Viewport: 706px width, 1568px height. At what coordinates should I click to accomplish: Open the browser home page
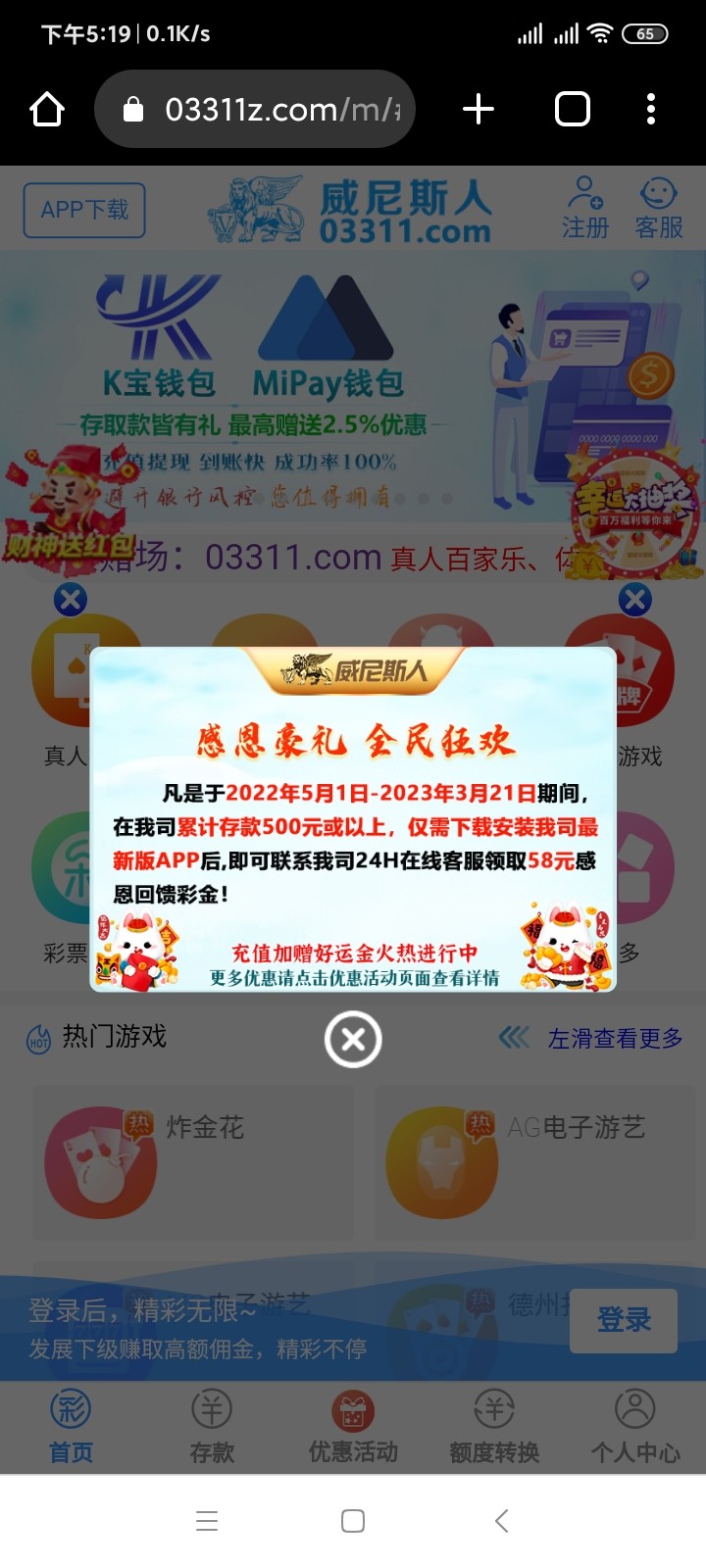(x=47, y=109)
